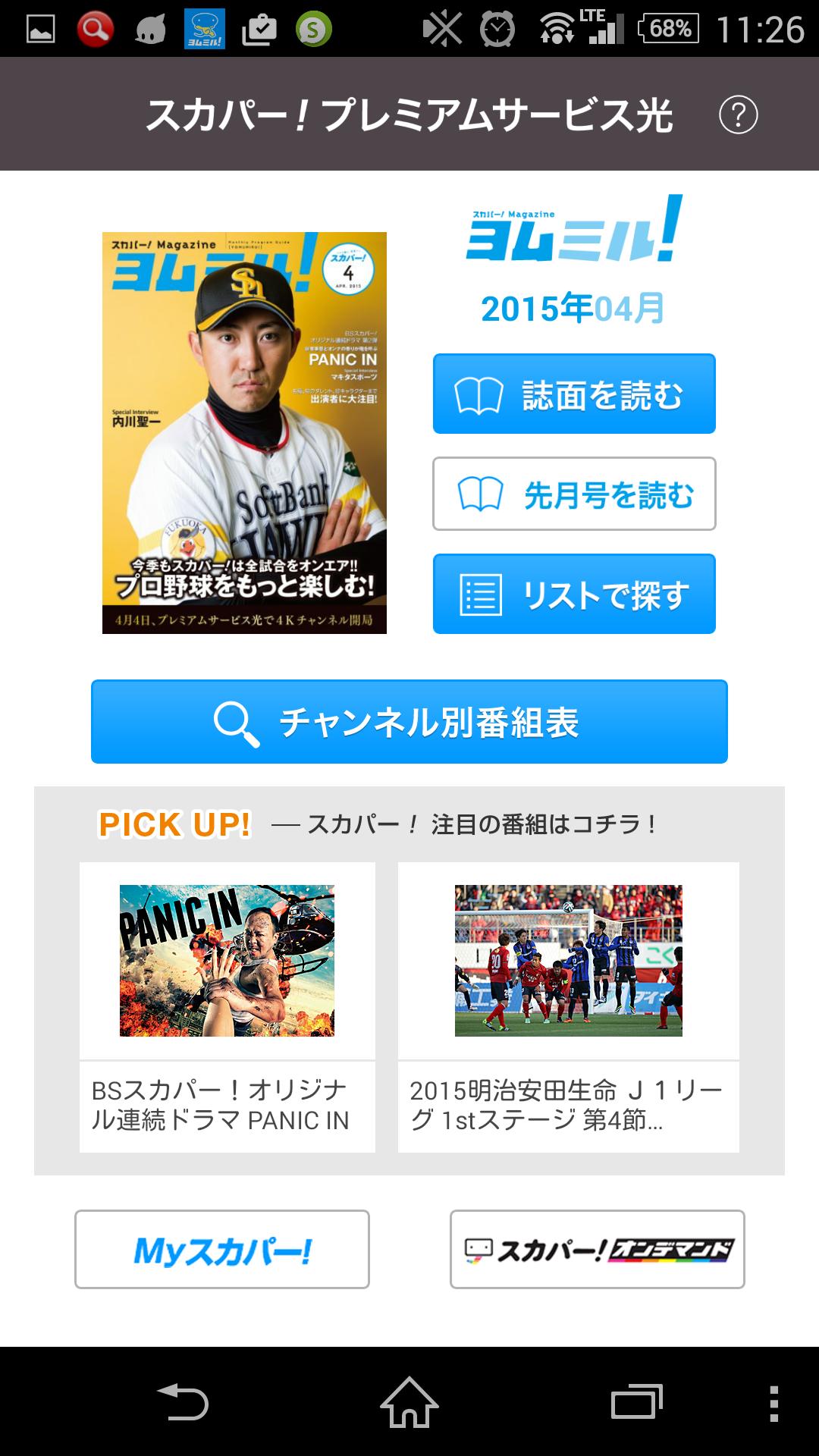This screenshot has width=819, height=1456.
Task: Open the navigation bar's overflow menu
Action: pos(773,1403)
